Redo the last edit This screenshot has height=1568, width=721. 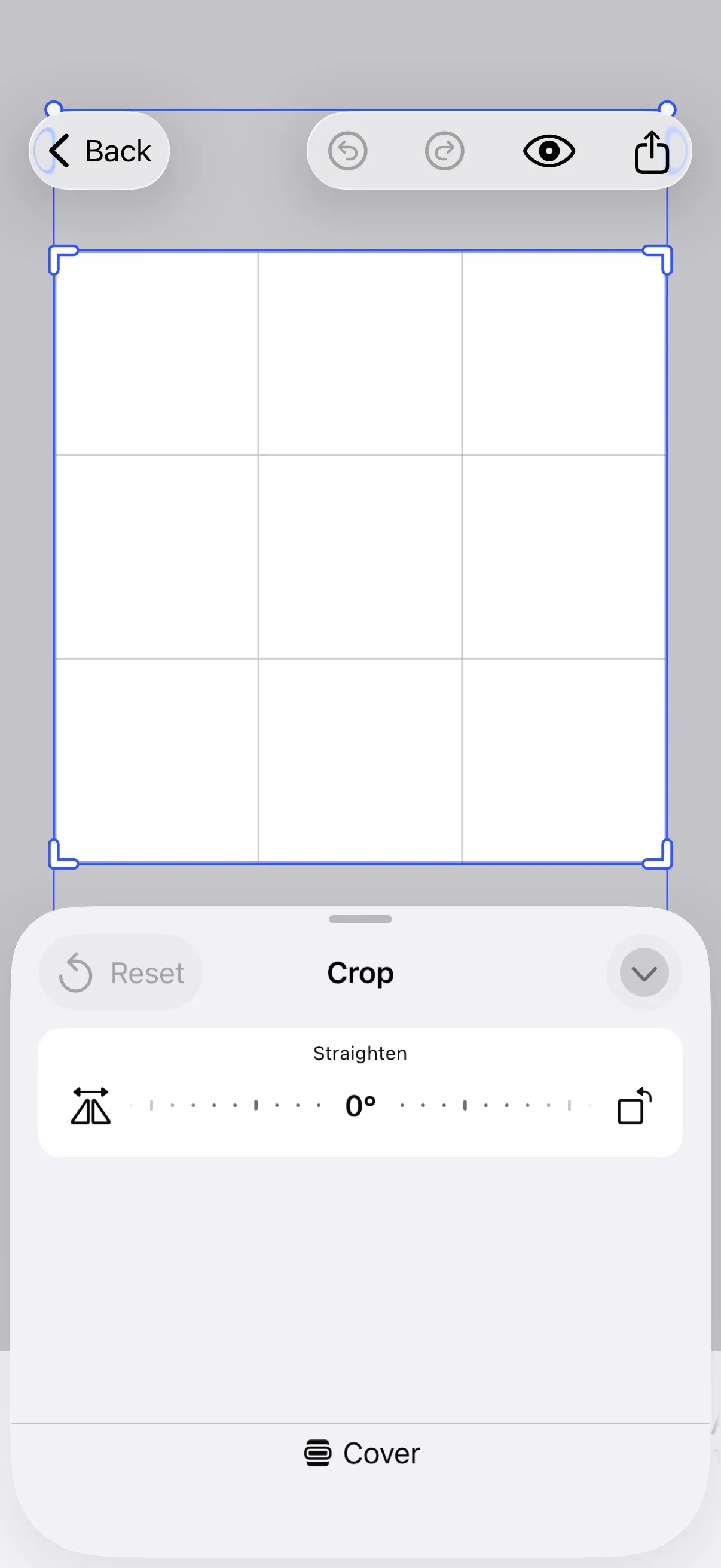tap(444, 151)
